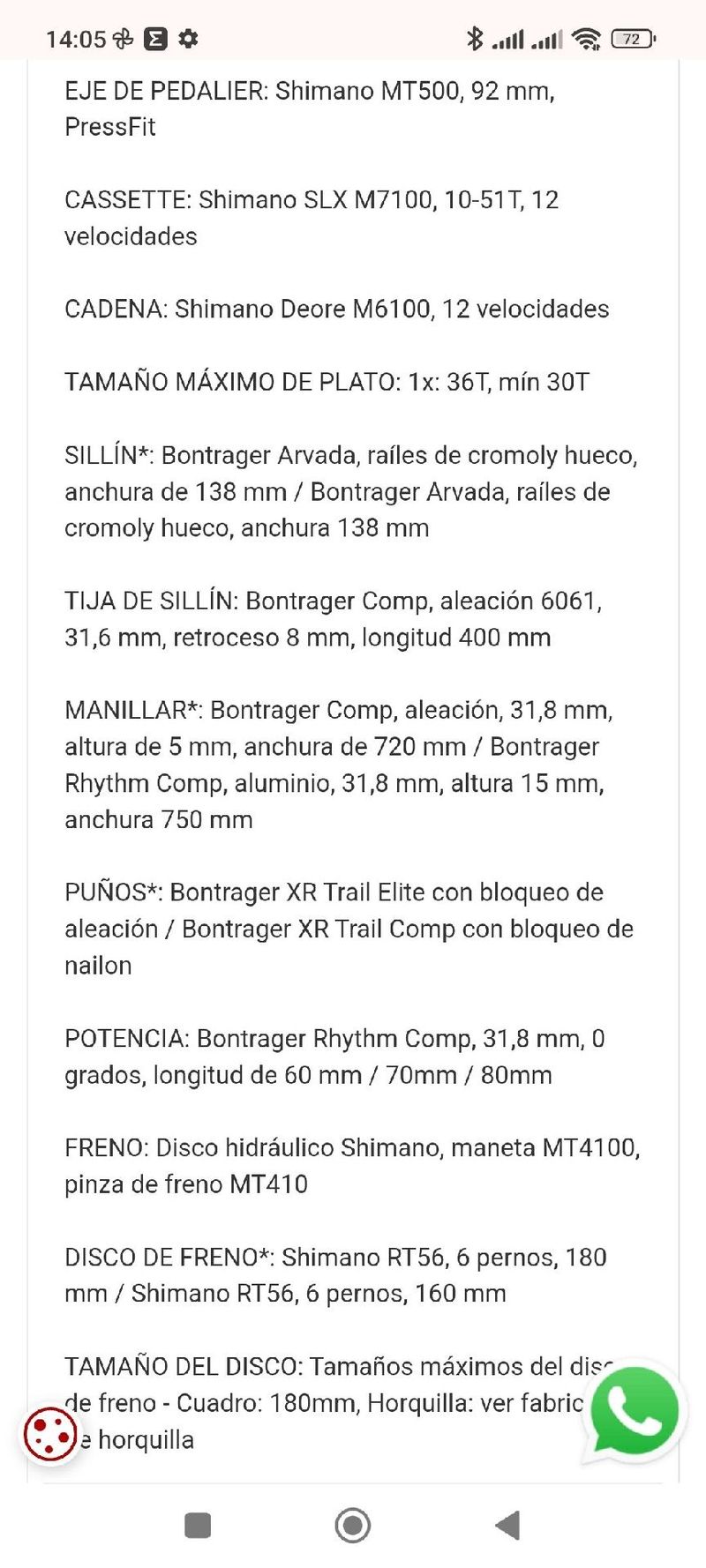Go to the home screen
This screenshot has height=1568, width=706.
353,1525
